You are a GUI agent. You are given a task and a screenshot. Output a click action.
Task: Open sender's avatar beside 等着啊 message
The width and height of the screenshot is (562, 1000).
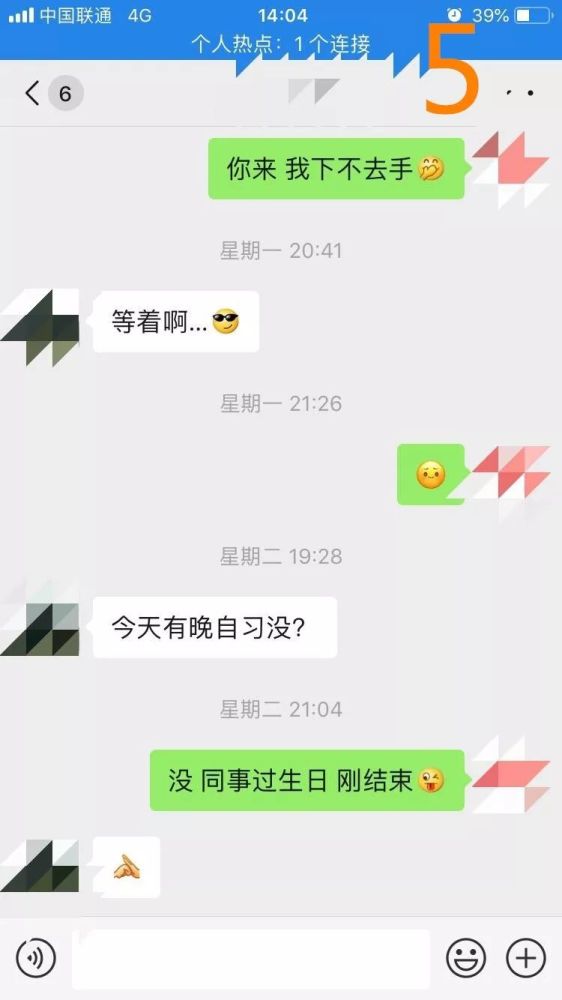pos(40,328)
